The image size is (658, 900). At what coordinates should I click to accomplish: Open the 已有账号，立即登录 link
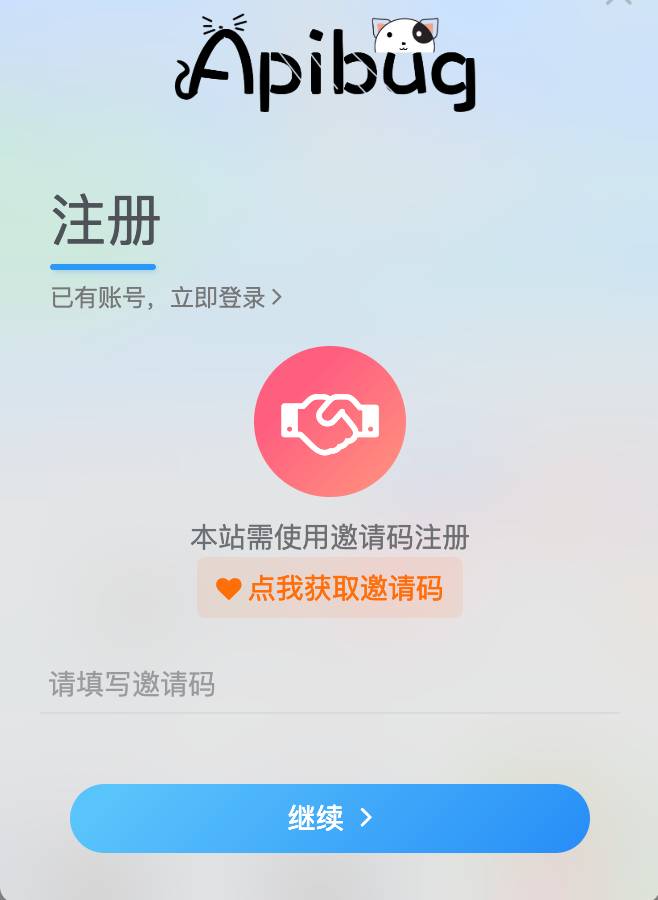(x=166, y=297)
